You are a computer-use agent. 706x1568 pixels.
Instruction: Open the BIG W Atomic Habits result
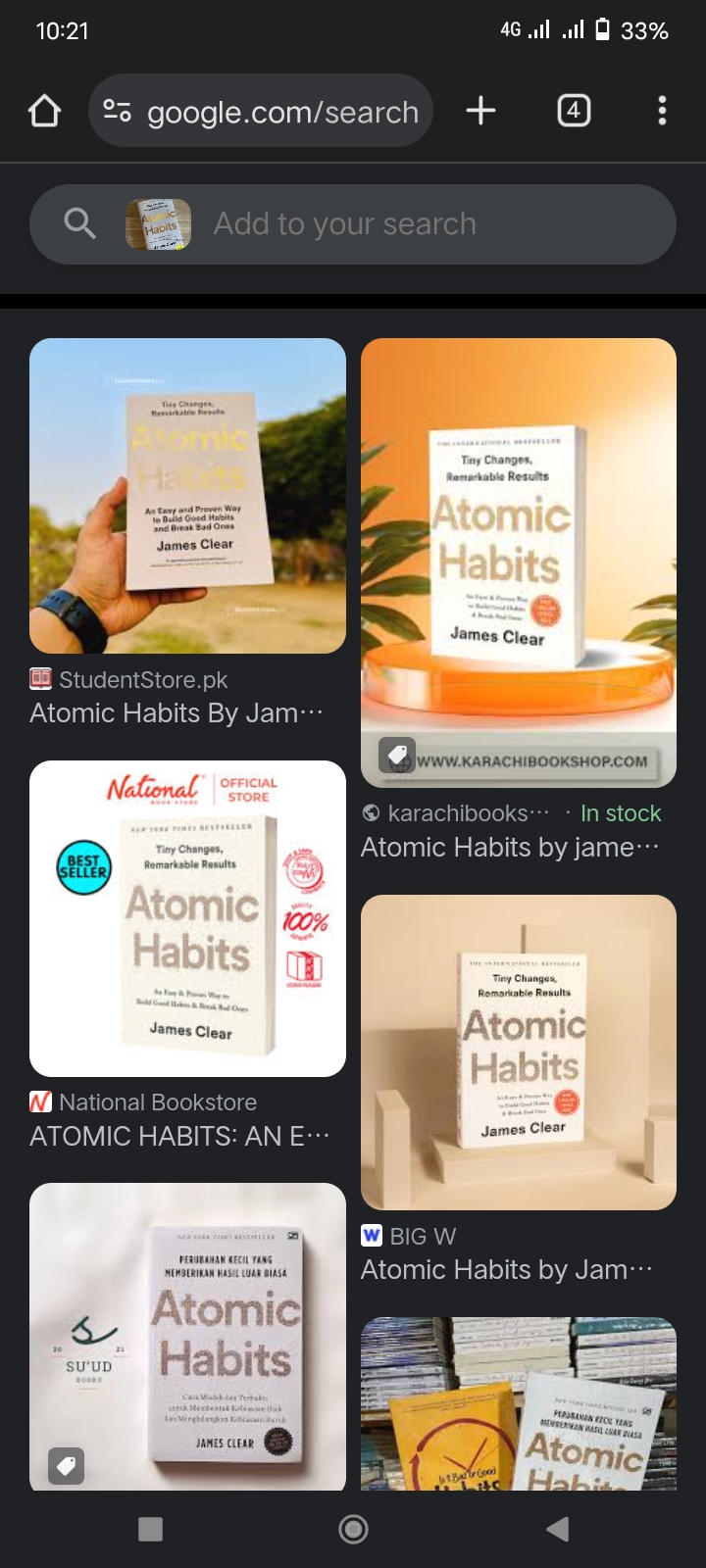pyautogui.click(x=518, y=1052)
